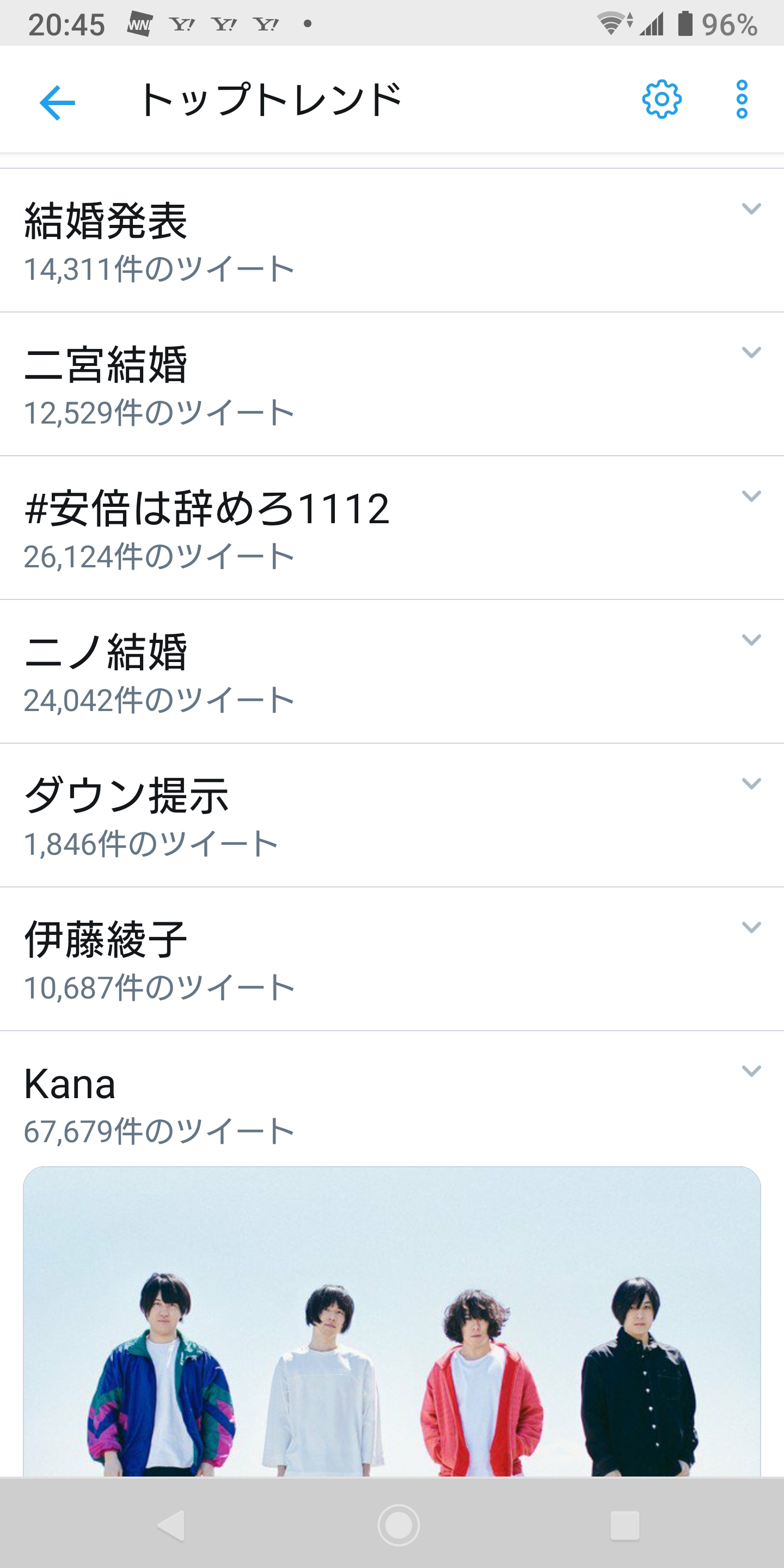Tap the chevron on the 伊藤綾子 row
The image size is (784, 1568).
click(751, 927)
